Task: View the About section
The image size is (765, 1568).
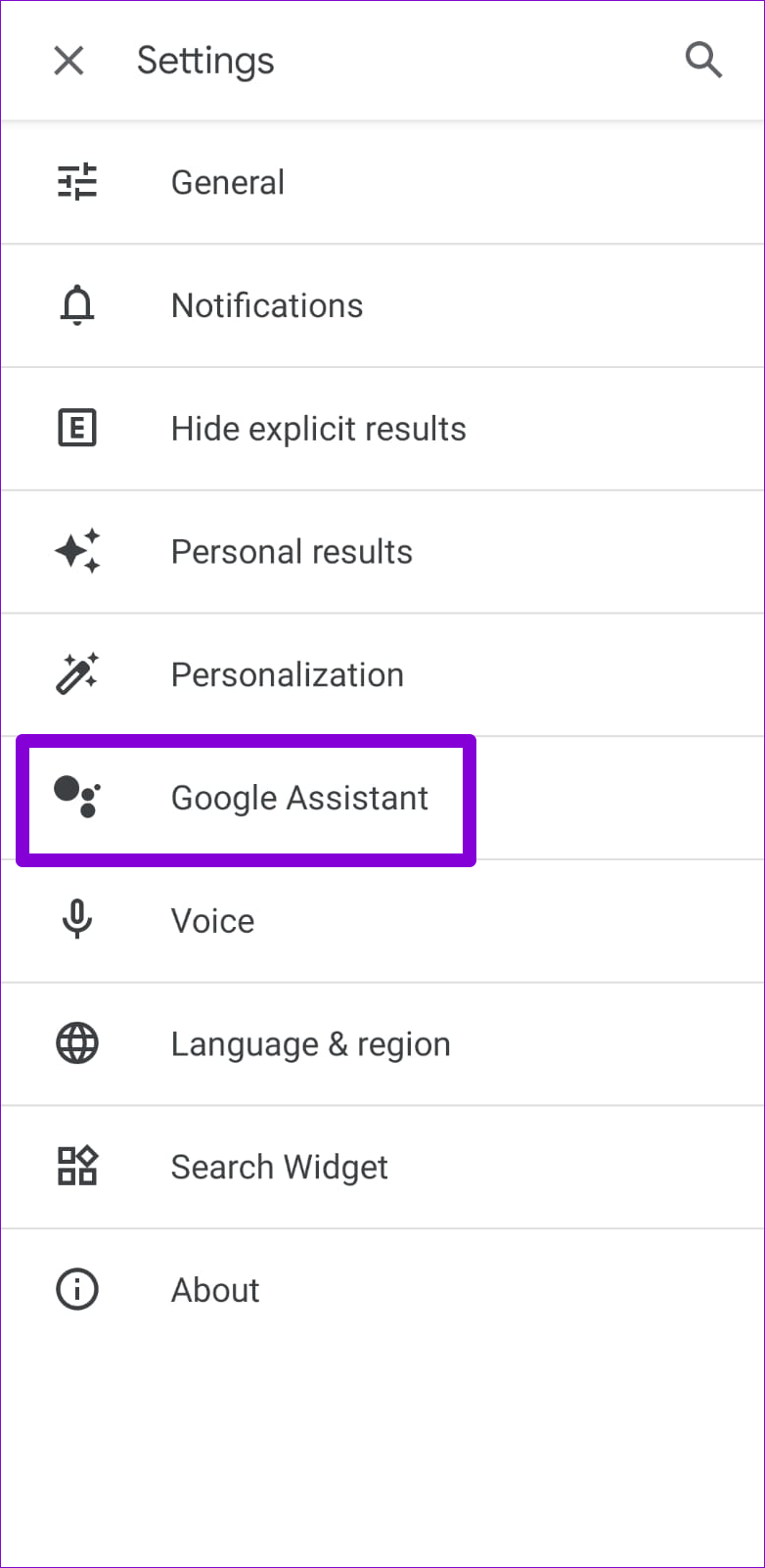Action: pyautogui.click(x=215, y=1291)
